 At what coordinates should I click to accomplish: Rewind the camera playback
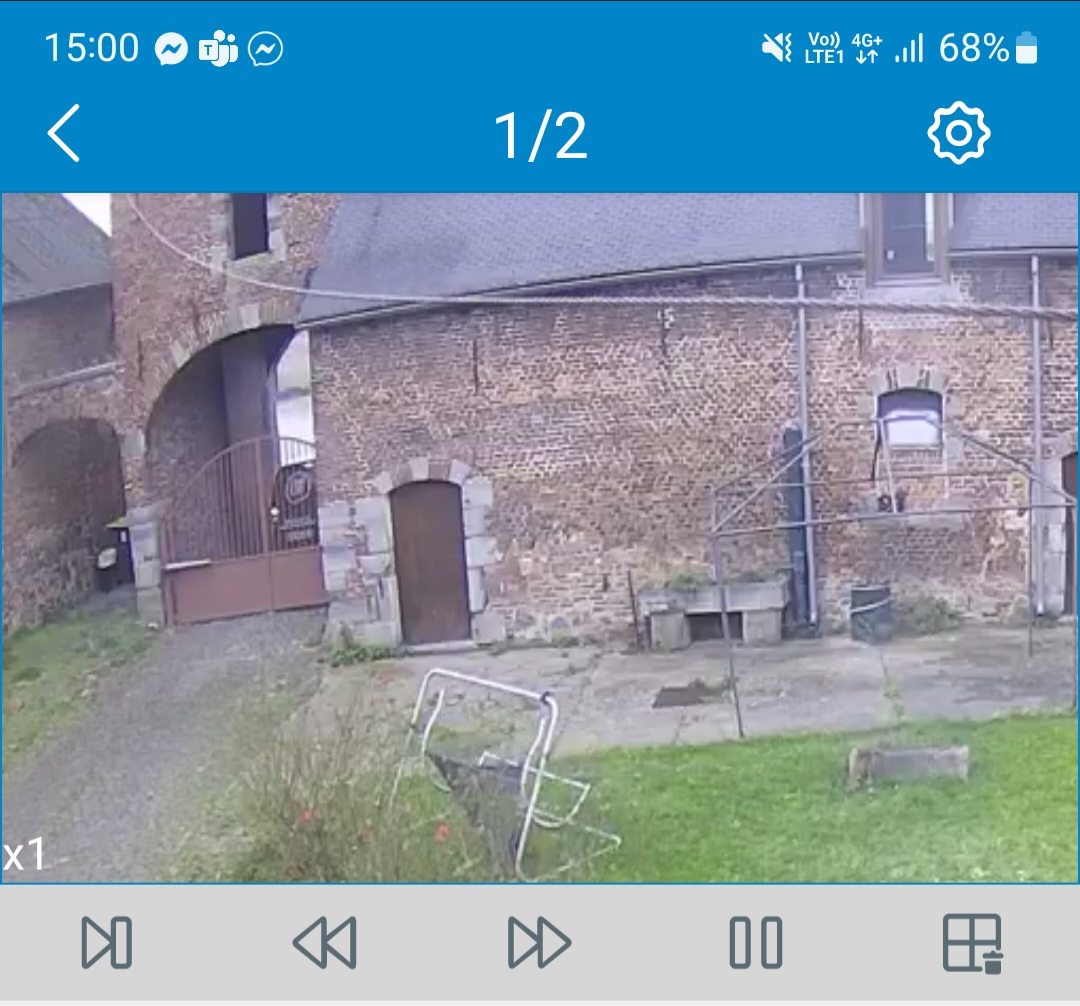click(x=324, y=943)
